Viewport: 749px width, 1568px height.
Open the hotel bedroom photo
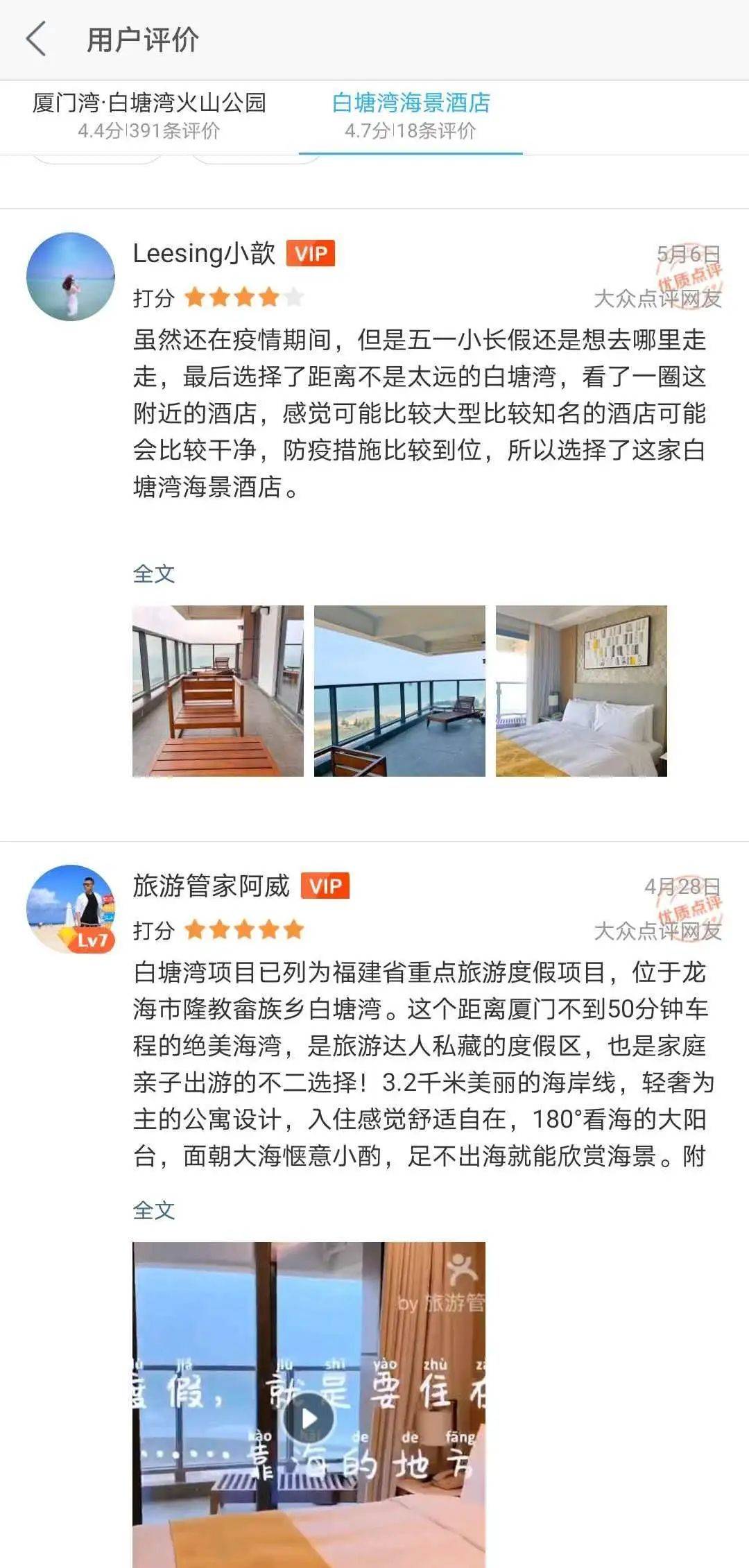pos(581,691)
